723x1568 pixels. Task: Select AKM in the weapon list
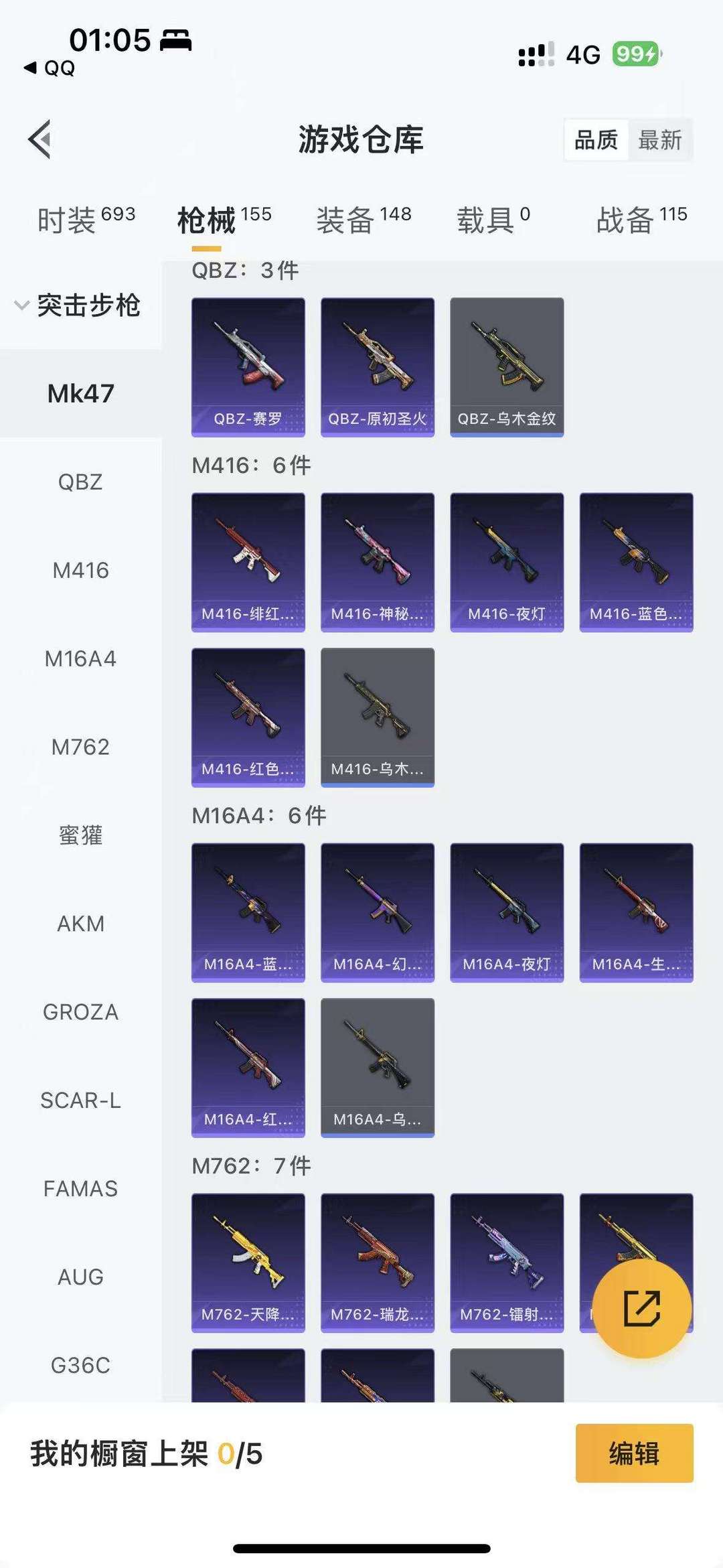tap(80, 924)
